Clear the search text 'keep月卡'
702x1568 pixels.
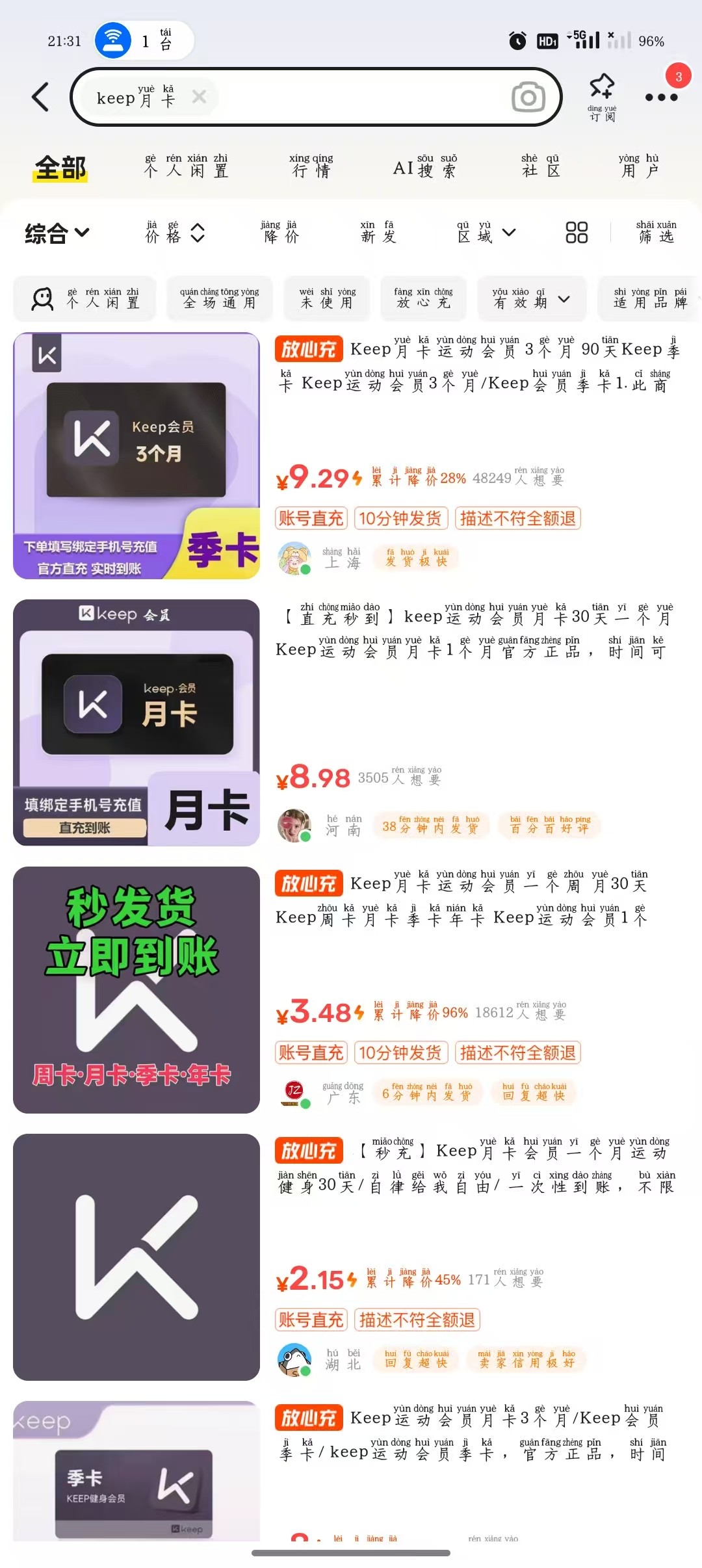[x=200, y=98]
